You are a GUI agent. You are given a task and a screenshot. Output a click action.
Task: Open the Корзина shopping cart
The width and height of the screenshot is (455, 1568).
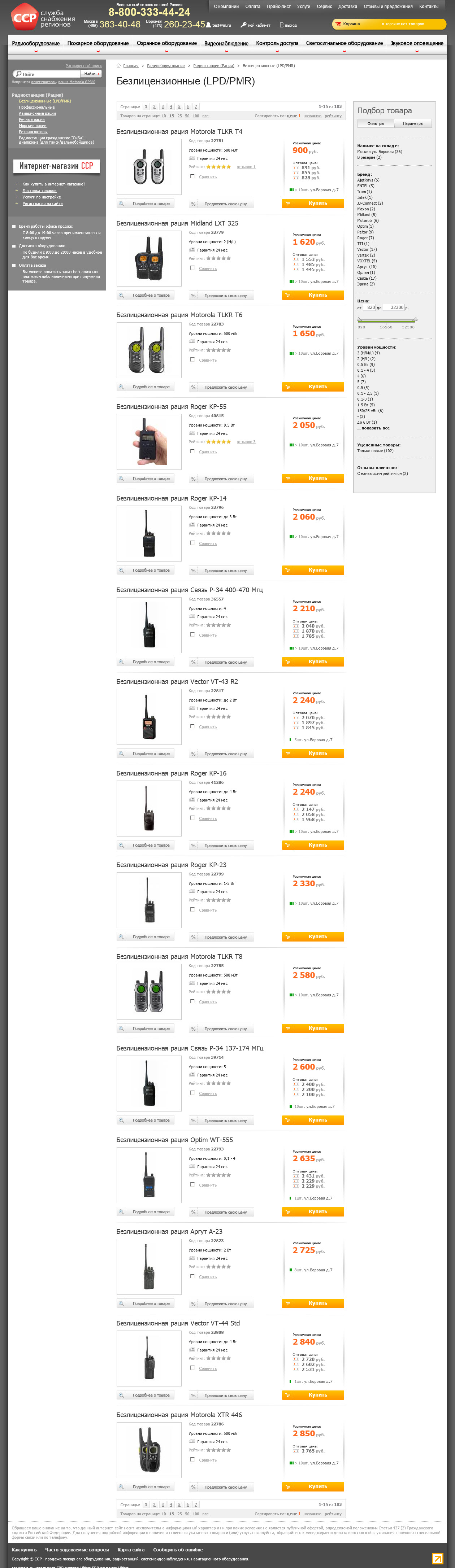(x=351, y=24)
